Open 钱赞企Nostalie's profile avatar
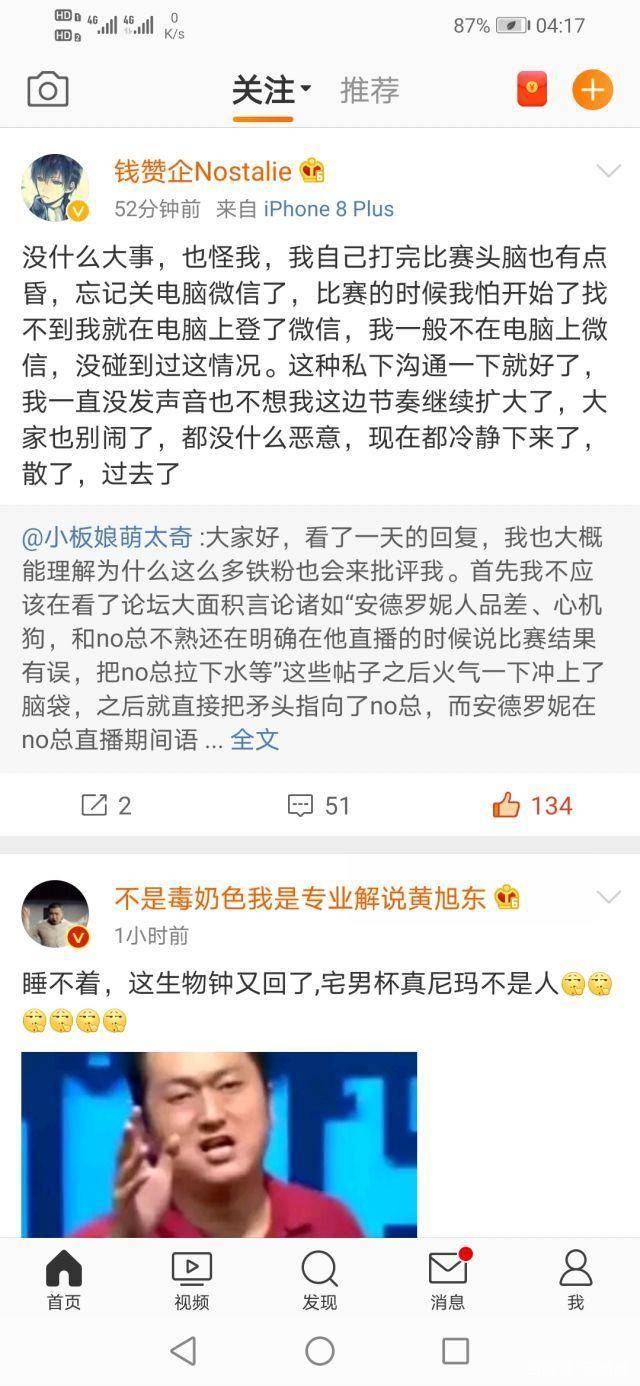Screen dimensions: 640x1386 point(56,187)
